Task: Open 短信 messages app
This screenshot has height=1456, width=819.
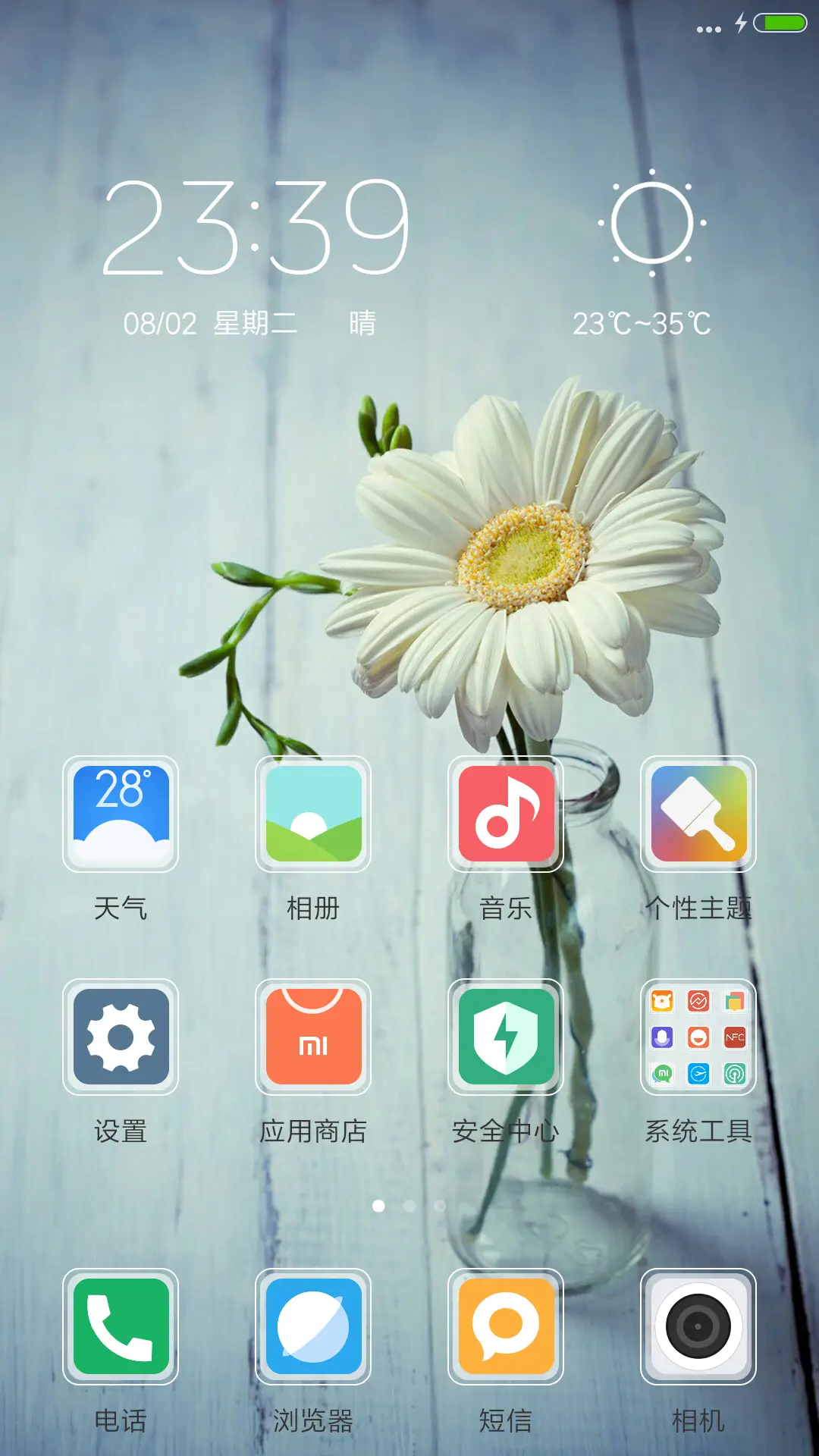Action: pos(506,1326)
